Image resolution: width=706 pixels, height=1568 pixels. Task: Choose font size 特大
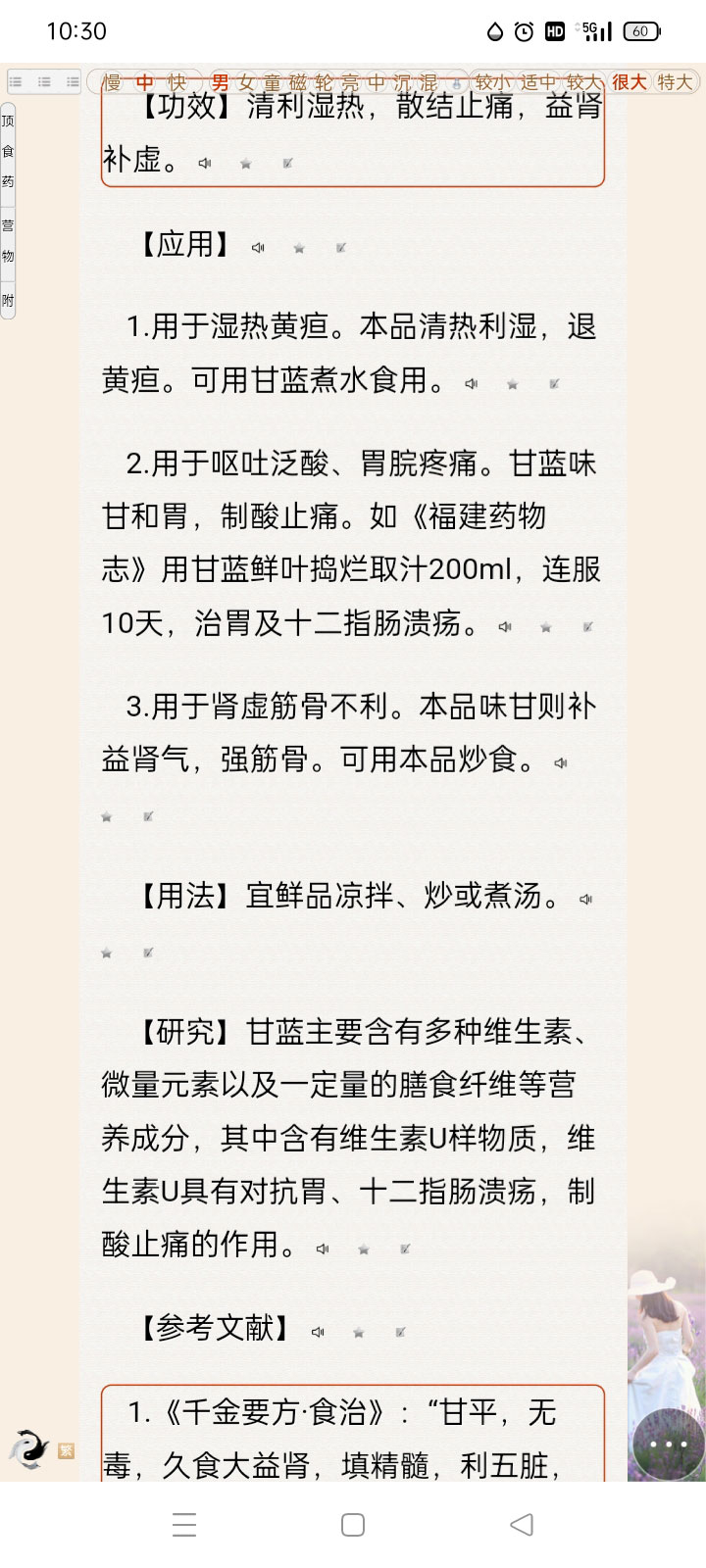pos(675,82)
